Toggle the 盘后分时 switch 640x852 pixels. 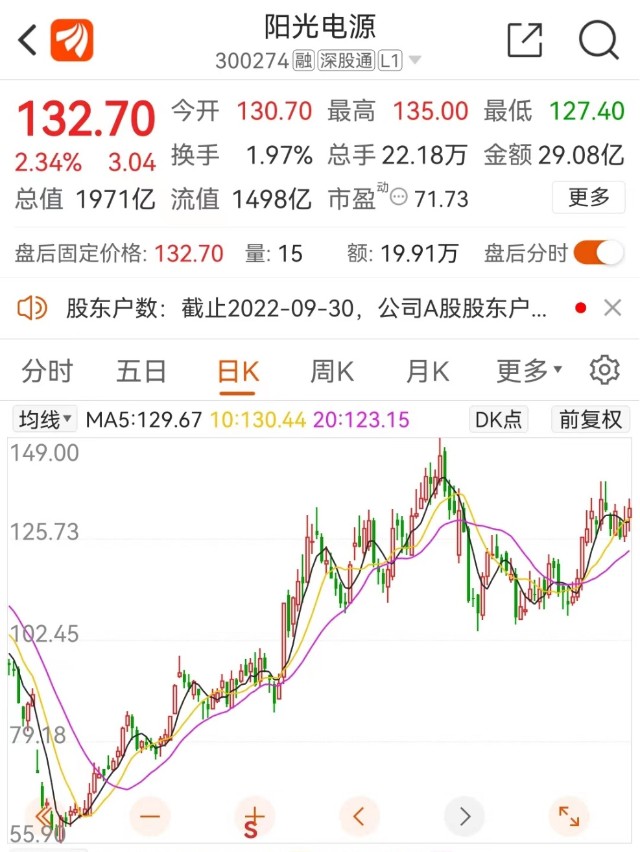point(598,253)
